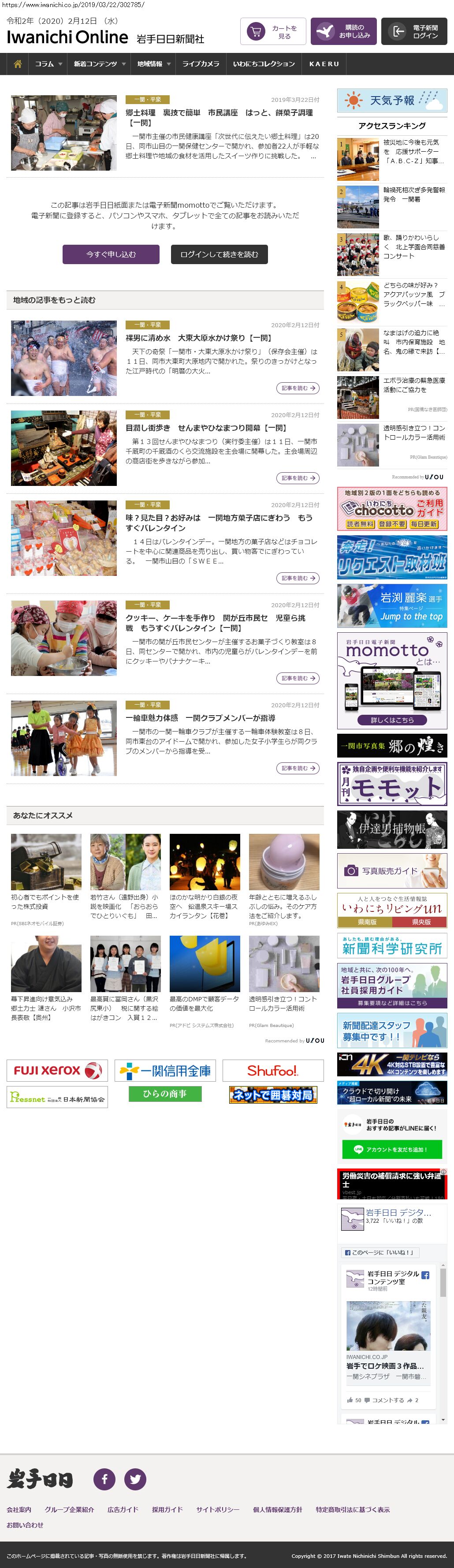454x1568 pixels.
Task: Open 会社案内 footer link
Action: pos(19,1509)
